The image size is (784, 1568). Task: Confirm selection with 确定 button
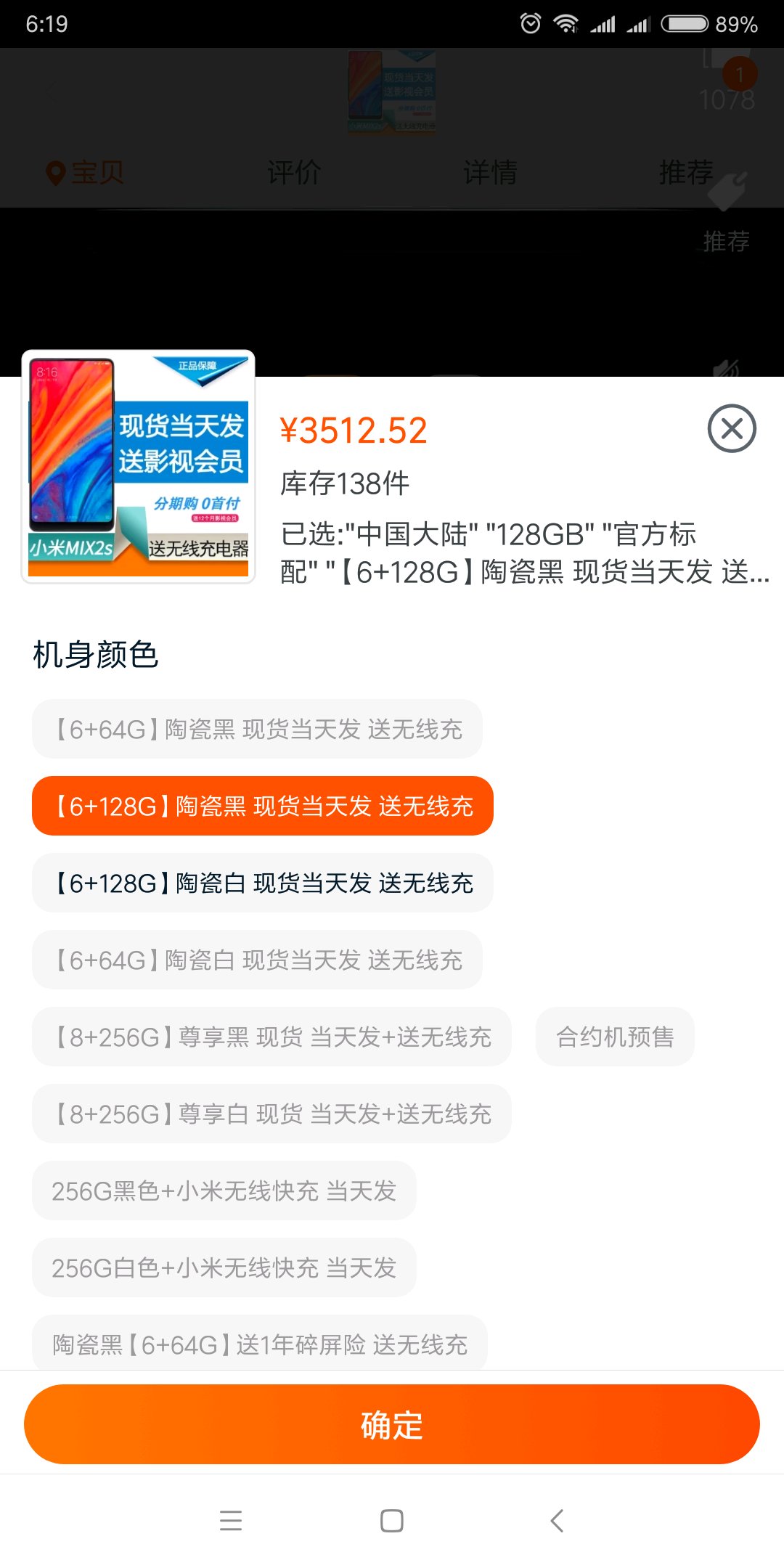(x=392, y=1424)
